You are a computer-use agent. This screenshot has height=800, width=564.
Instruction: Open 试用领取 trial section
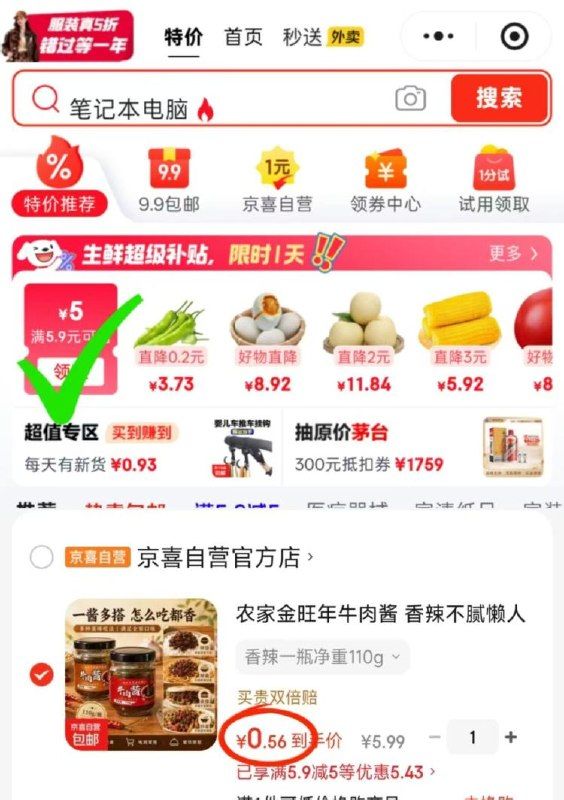(494, 181)
